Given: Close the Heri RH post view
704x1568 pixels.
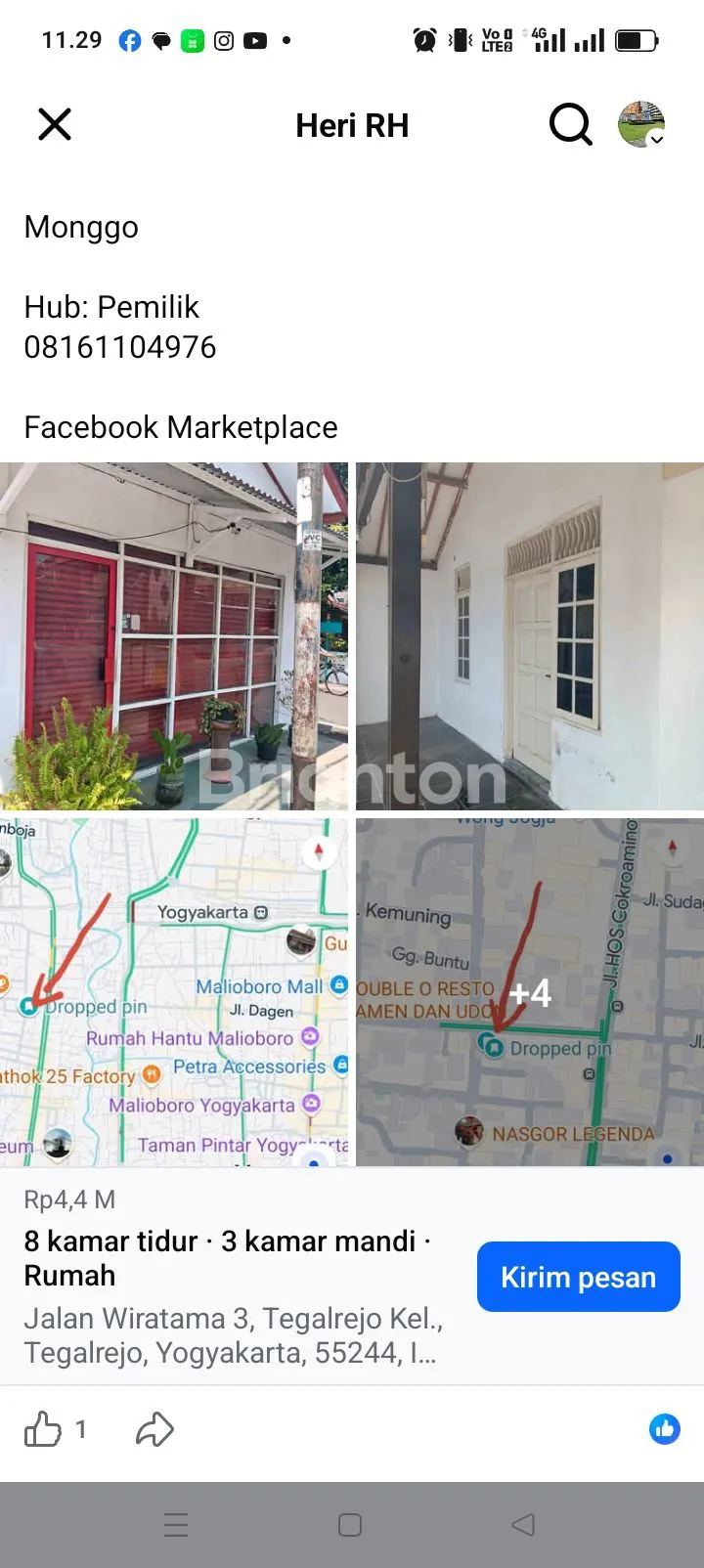Looking at the screenshot, I should 55,124.
